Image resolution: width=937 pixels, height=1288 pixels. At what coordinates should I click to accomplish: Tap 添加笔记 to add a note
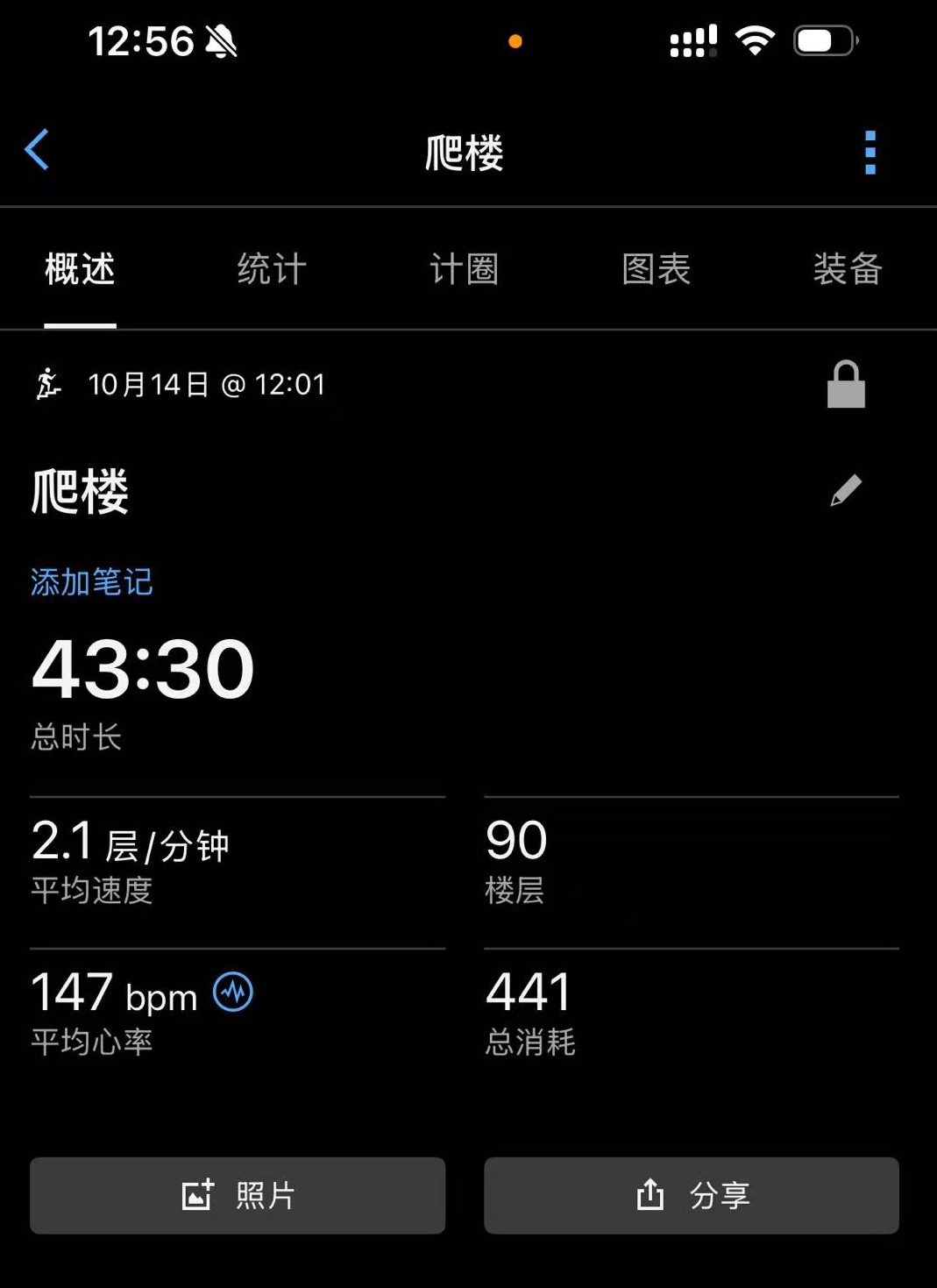tap(92, 581)
